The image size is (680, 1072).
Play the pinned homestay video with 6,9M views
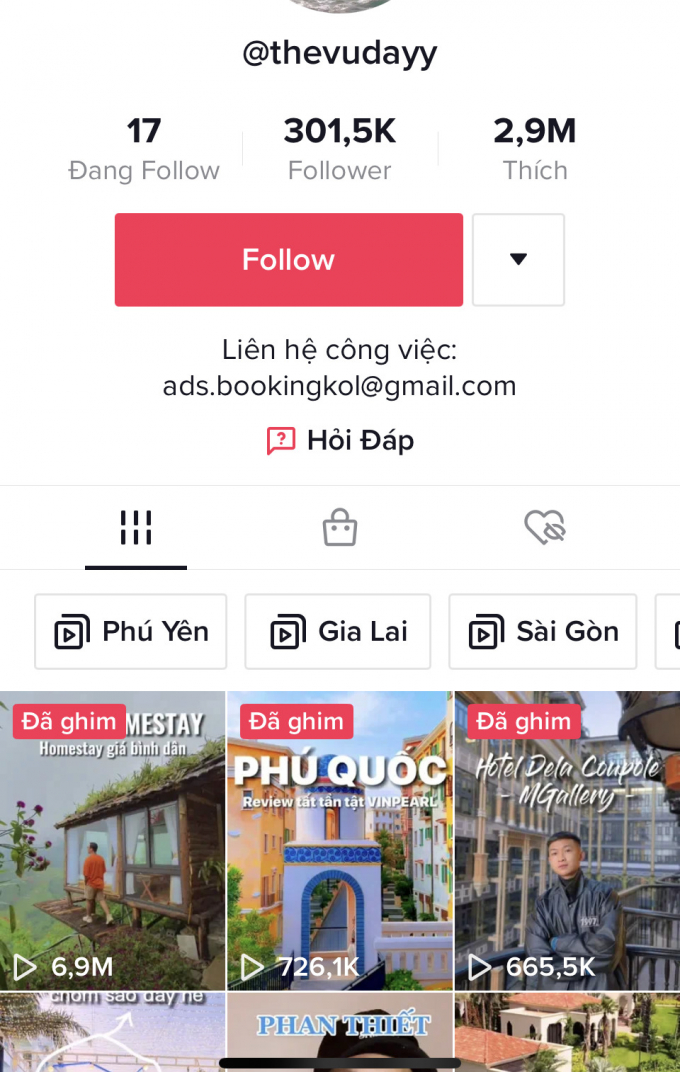click(112, 840)
